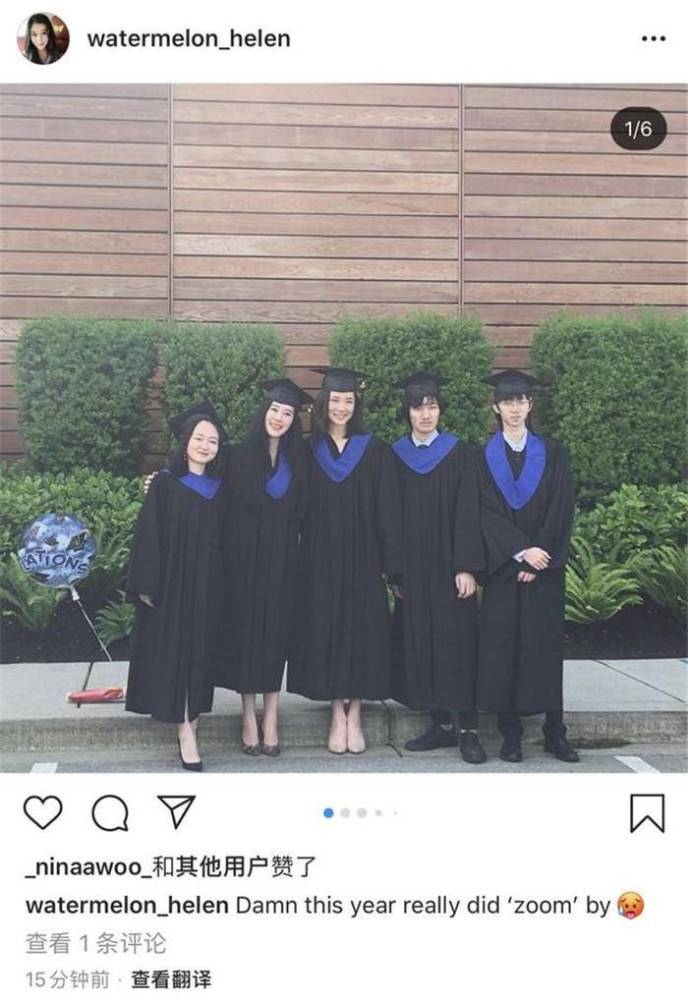Open the watermelon_helen username in the post header
Screen dimensions: 688x1000
(x=189, y=39)
